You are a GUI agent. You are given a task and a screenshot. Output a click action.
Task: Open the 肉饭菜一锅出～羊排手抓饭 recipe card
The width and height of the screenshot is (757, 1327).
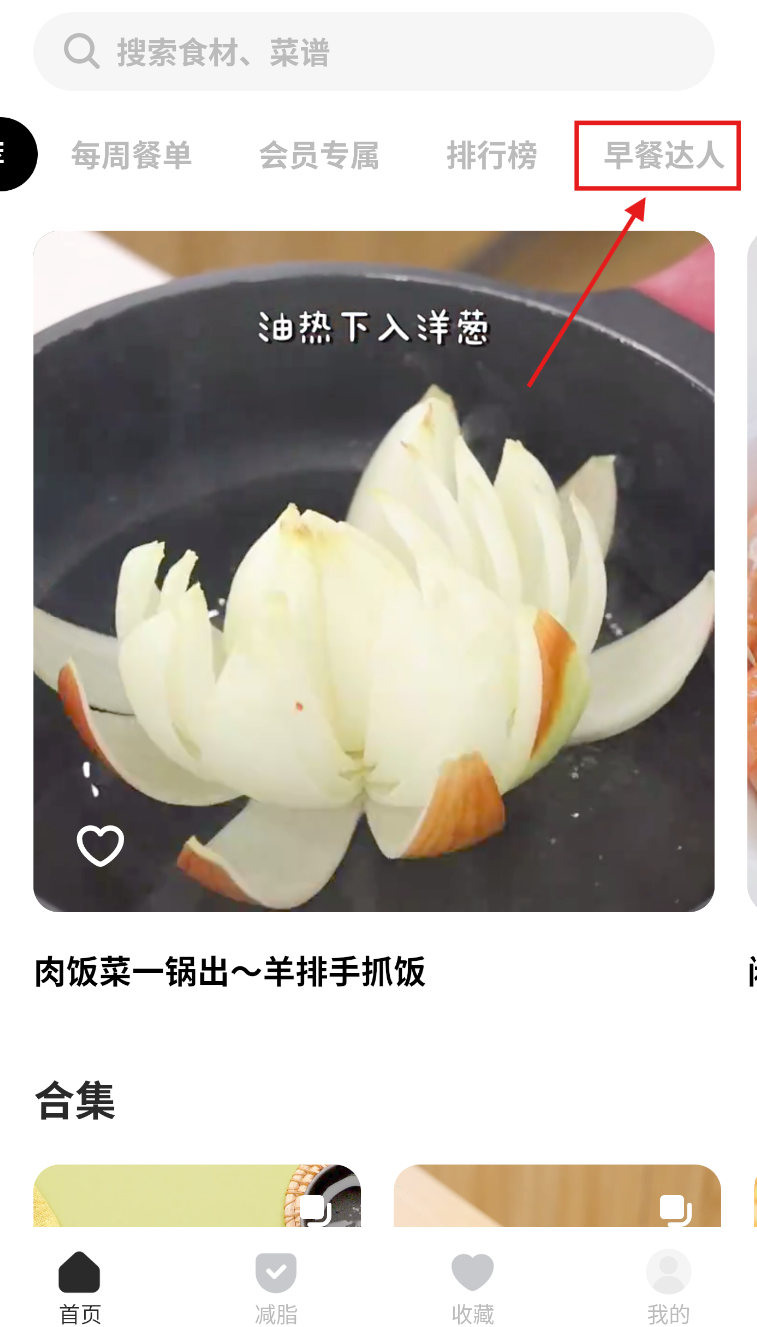coord(373,571)
